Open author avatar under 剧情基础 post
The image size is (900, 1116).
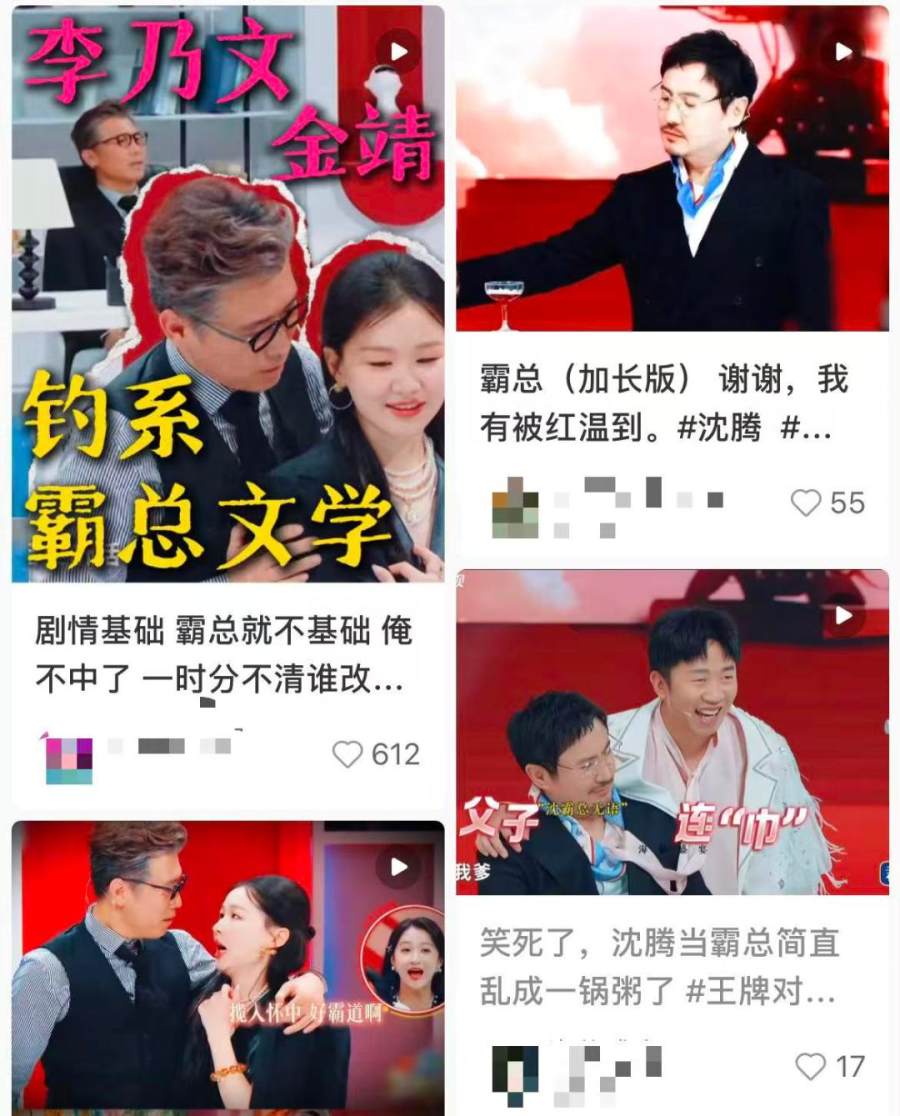(69, 759)
